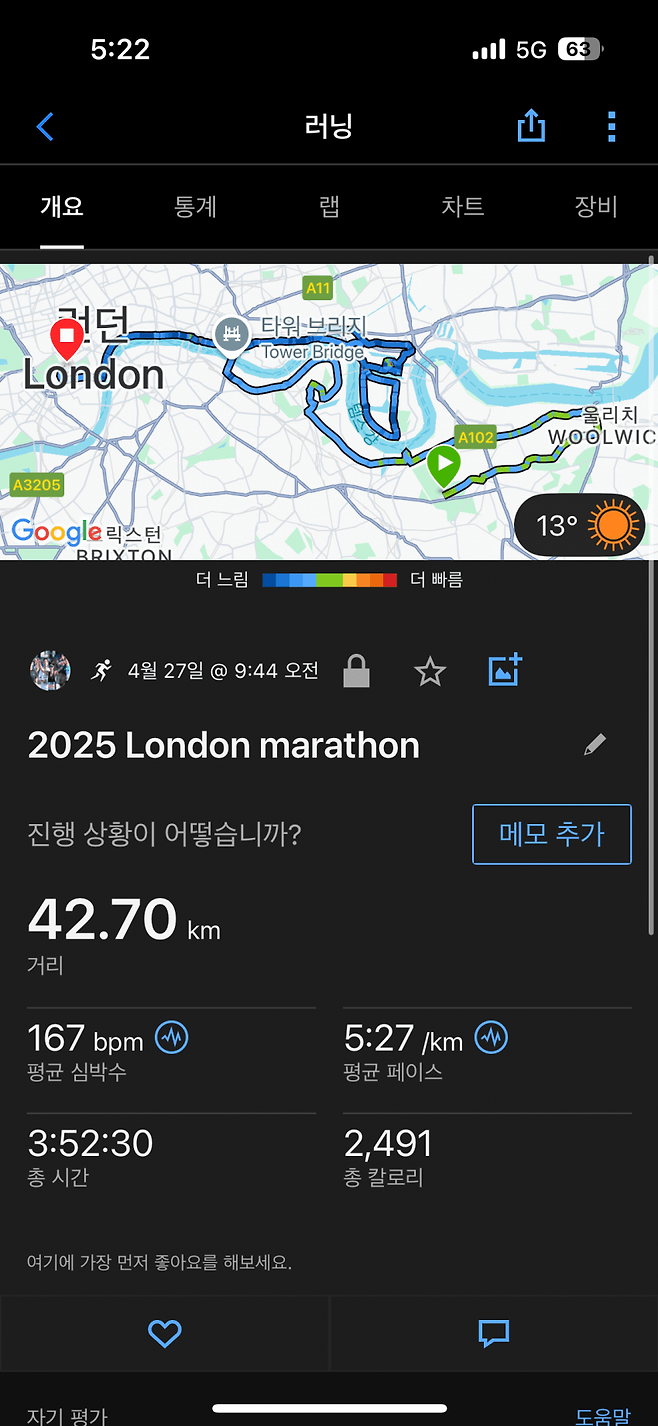The image size is (658, 1426).
Task: Switch to the 통계 tab
Action: (x=196, y=207)
